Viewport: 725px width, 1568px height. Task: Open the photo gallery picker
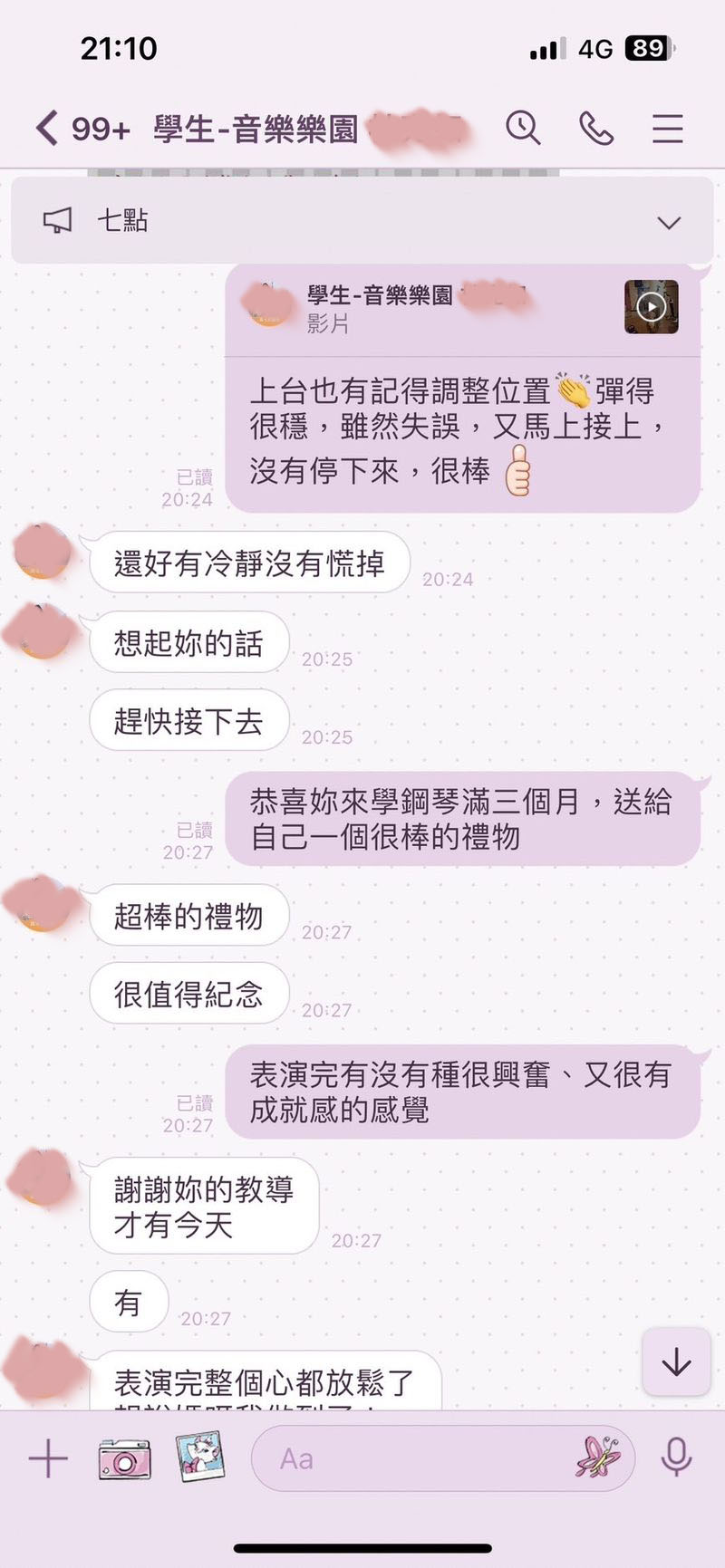click(199, 1457)
